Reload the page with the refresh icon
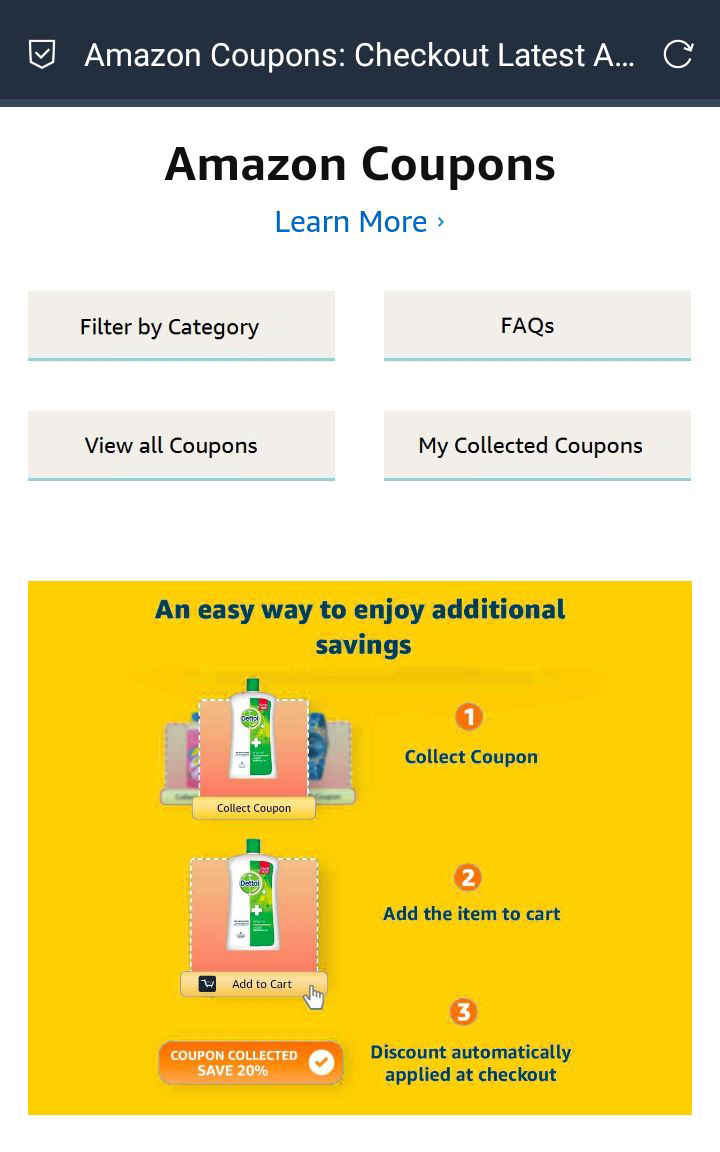Viewport: 720px width, 1152px height. click(x=678, y=54)
